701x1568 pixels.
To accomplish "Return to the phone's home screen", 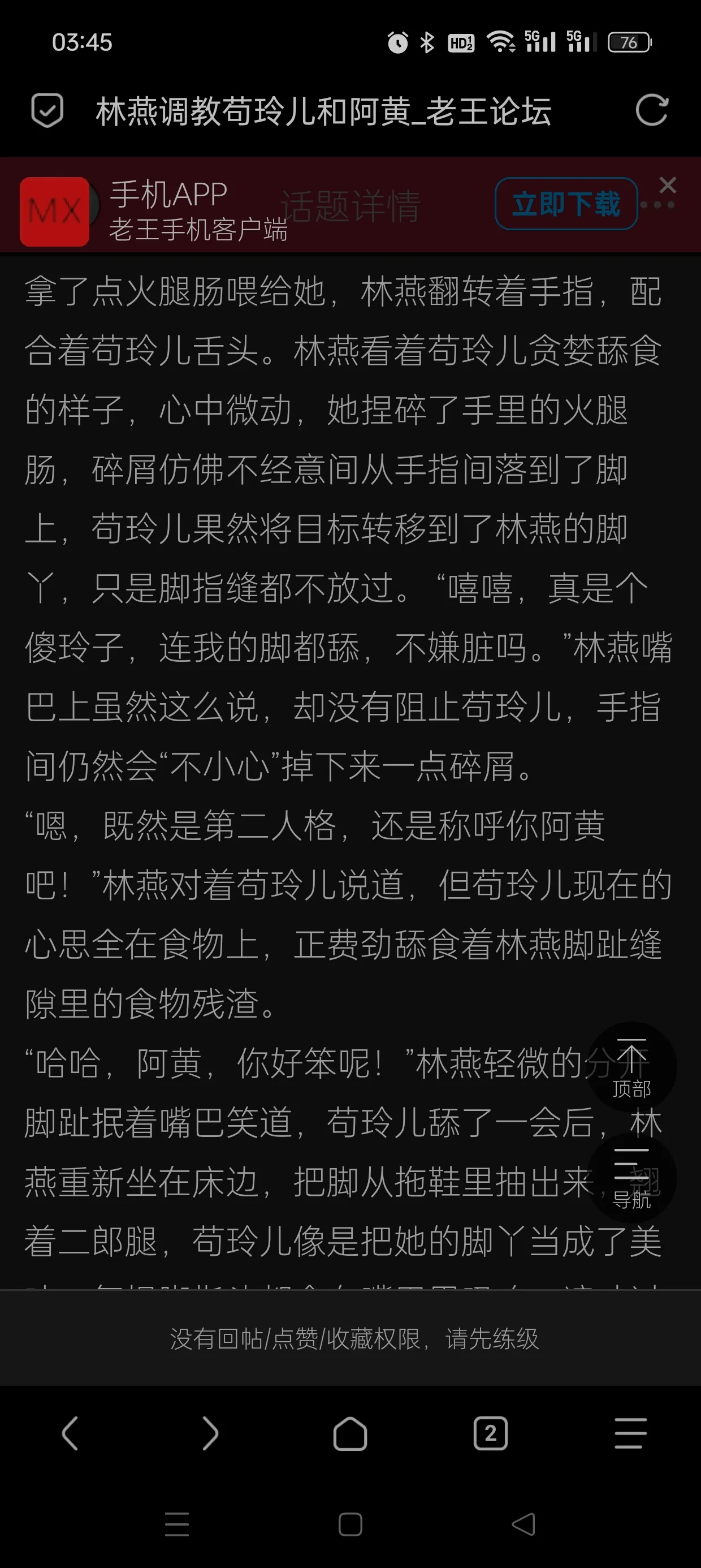I will coord(350,1524).
